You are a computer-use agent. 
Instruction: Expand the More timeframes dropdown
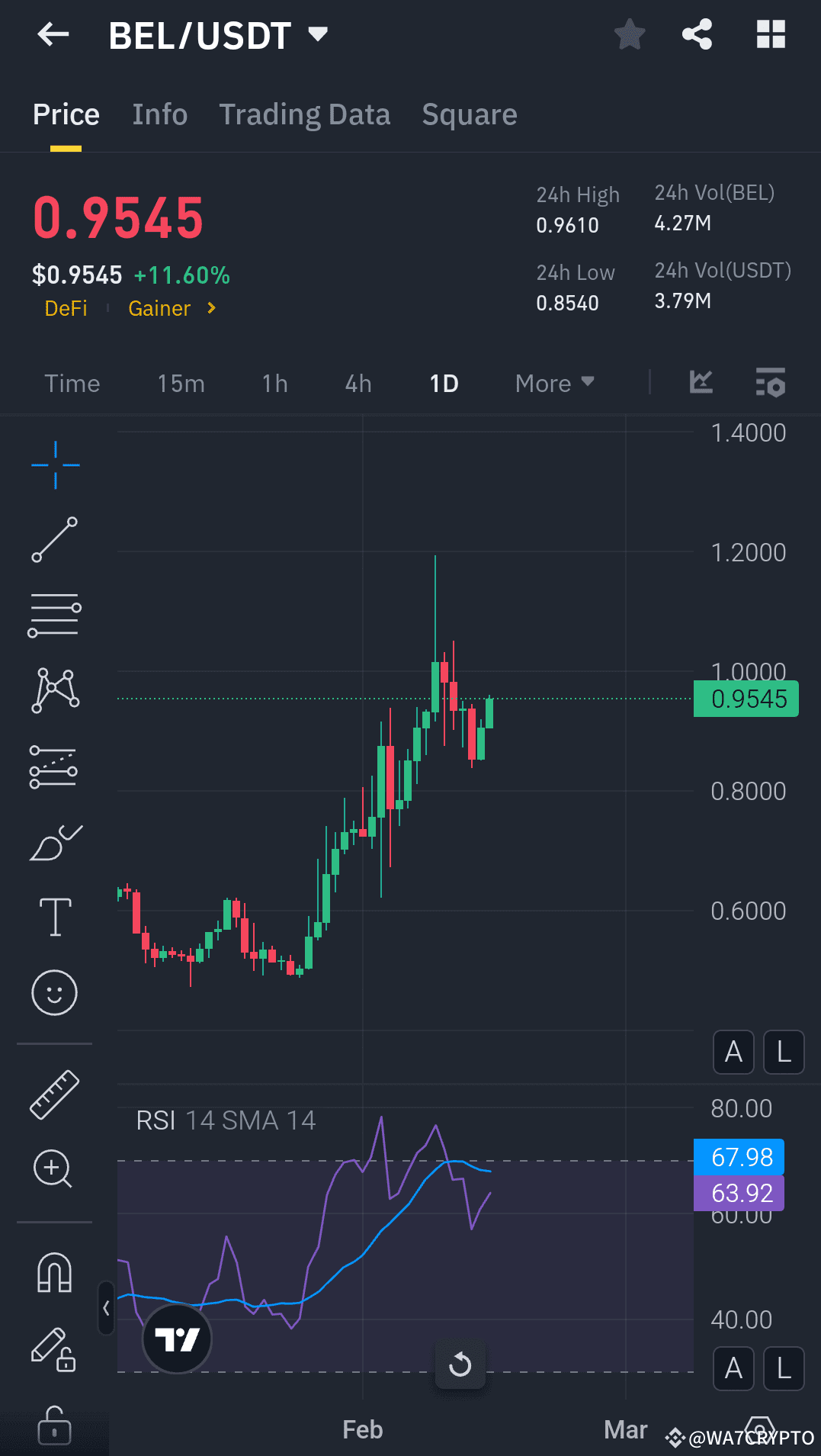[554, 383]
